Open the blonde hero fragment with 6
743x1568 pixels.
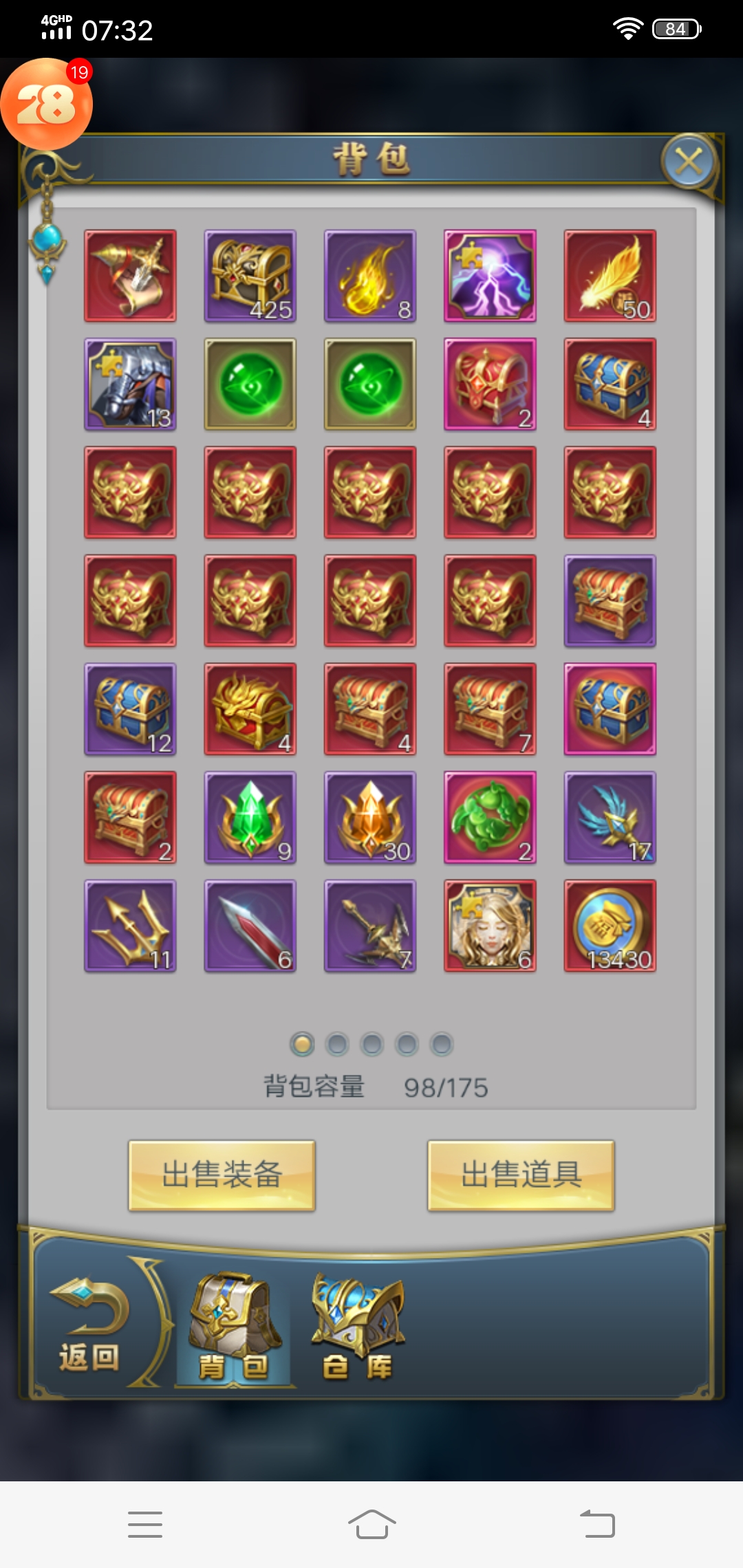pyautogui.click(x=490, y=926)
